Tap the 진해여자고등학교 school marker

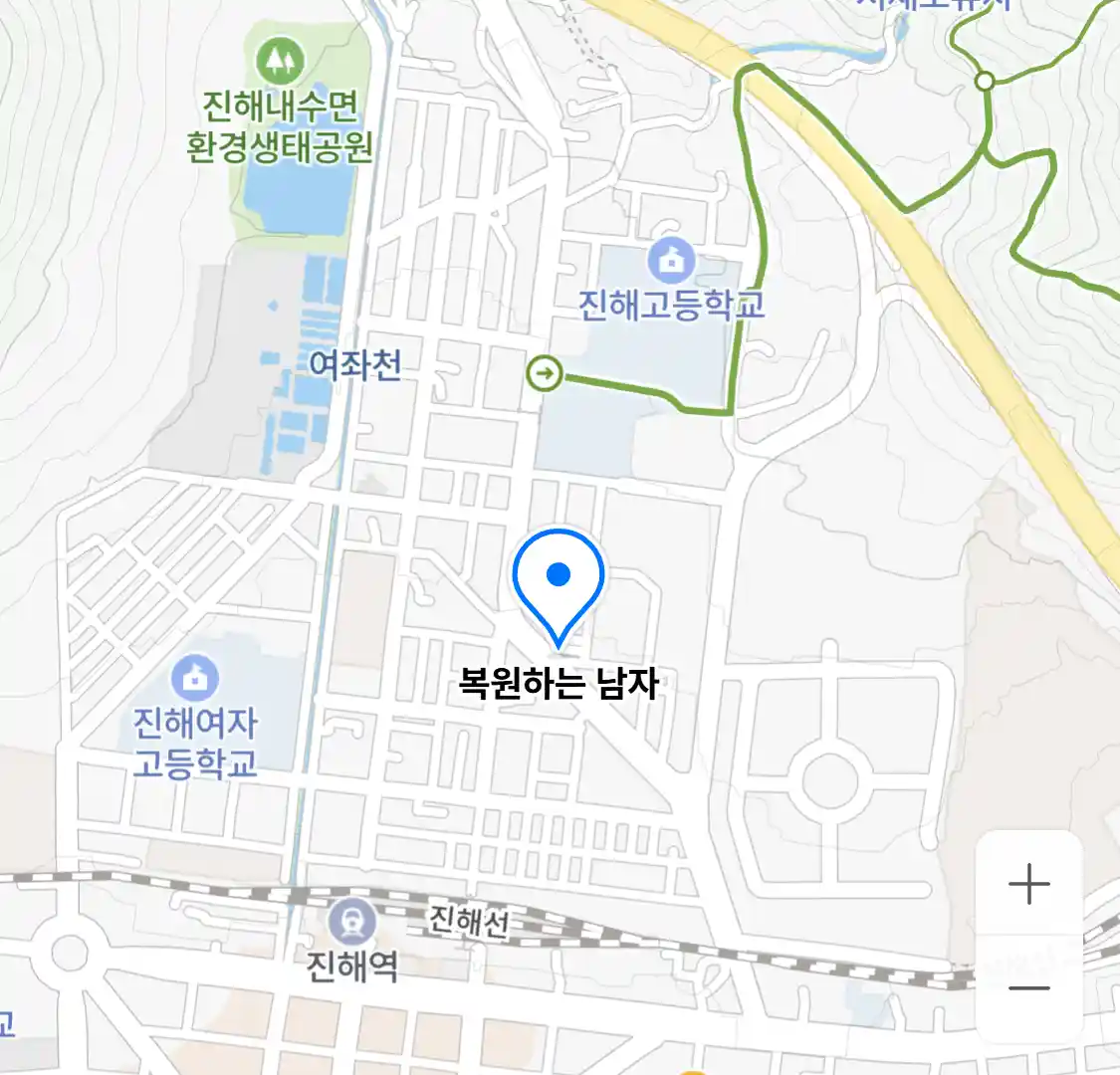click(195, 678)
